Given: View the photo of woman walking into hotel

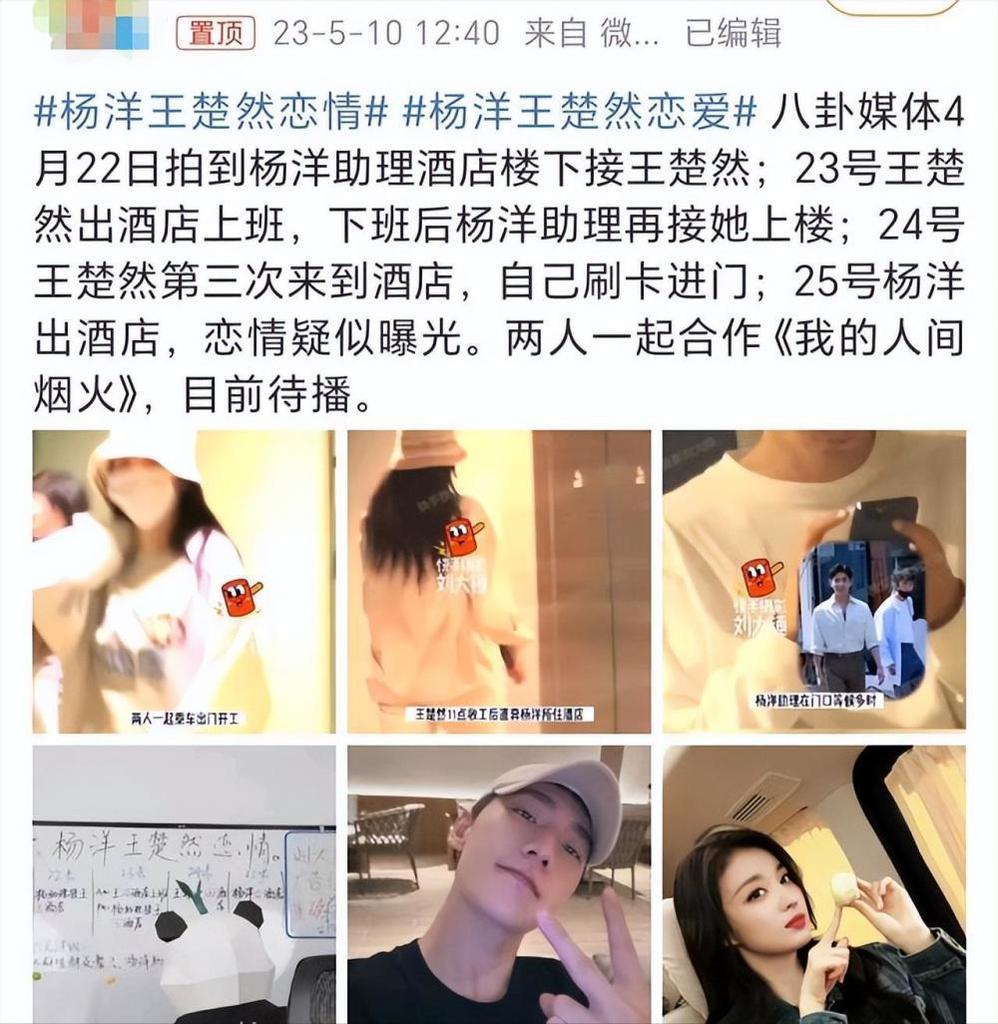Looking at the screenshot, I should 499,581.
